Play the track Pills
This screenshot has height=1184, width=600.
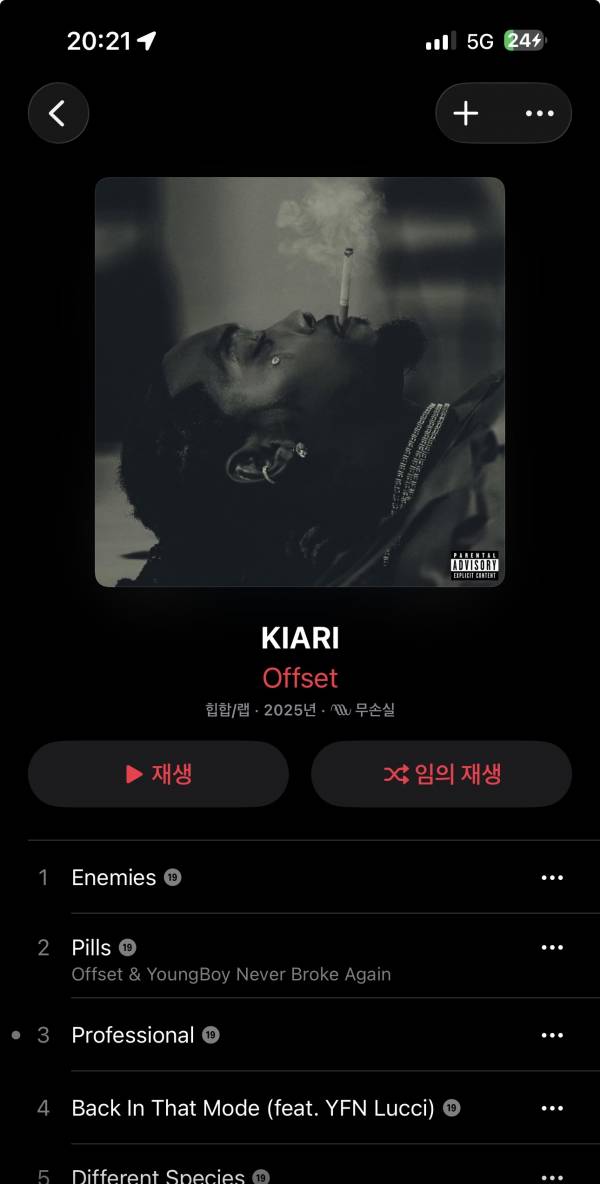[x=92, y=947]
